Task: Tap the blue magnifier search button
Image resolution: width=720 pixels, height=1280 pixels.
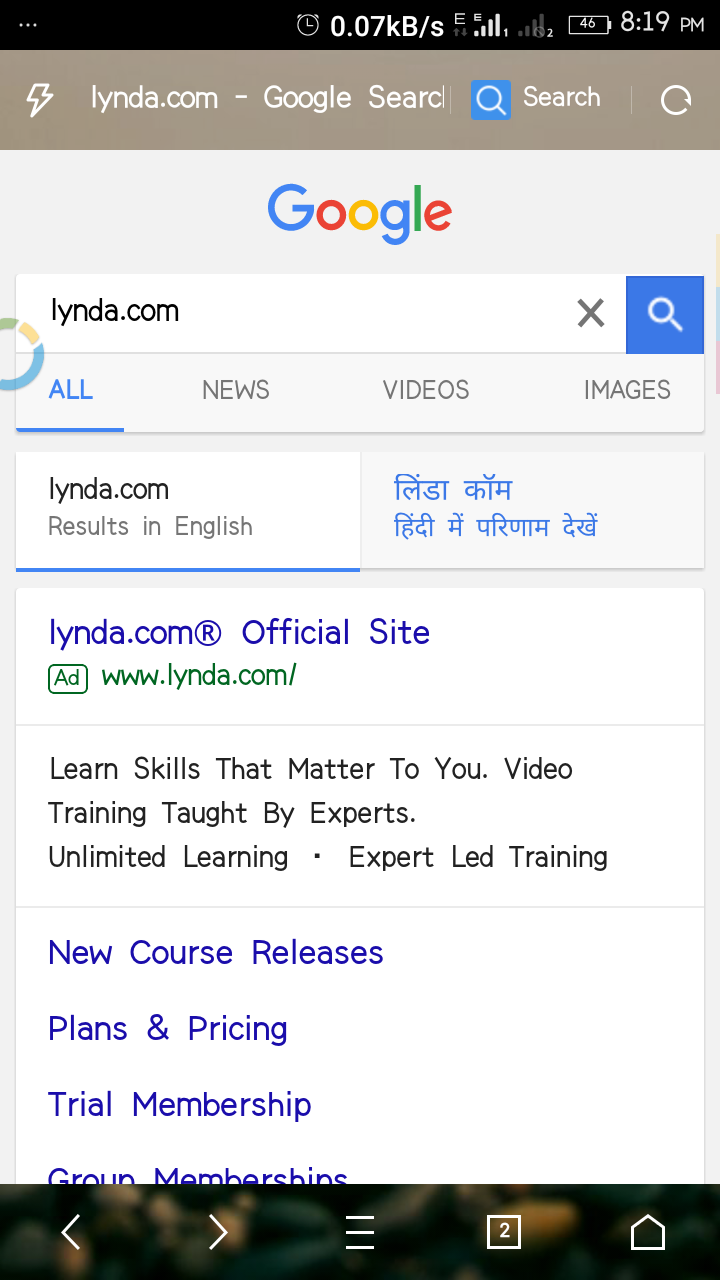Action: pyautogui.click(x=665, y=315)
